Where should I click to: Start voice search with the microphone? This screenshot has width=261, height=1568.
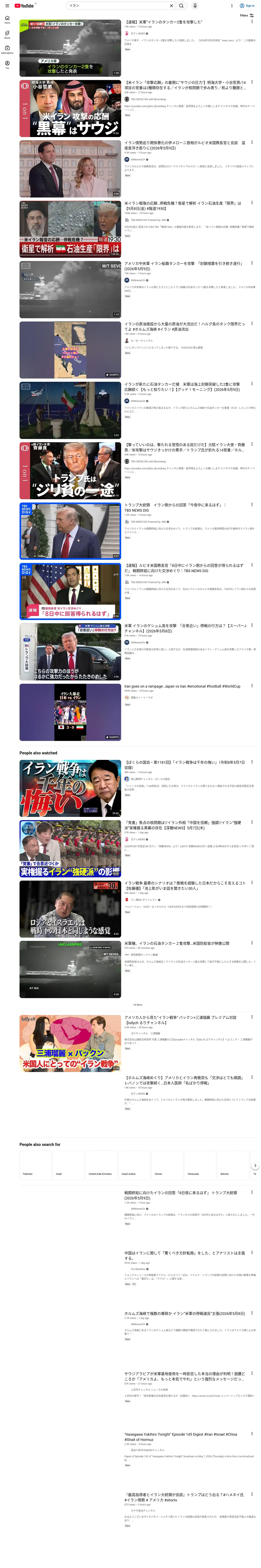click(195, 5)
